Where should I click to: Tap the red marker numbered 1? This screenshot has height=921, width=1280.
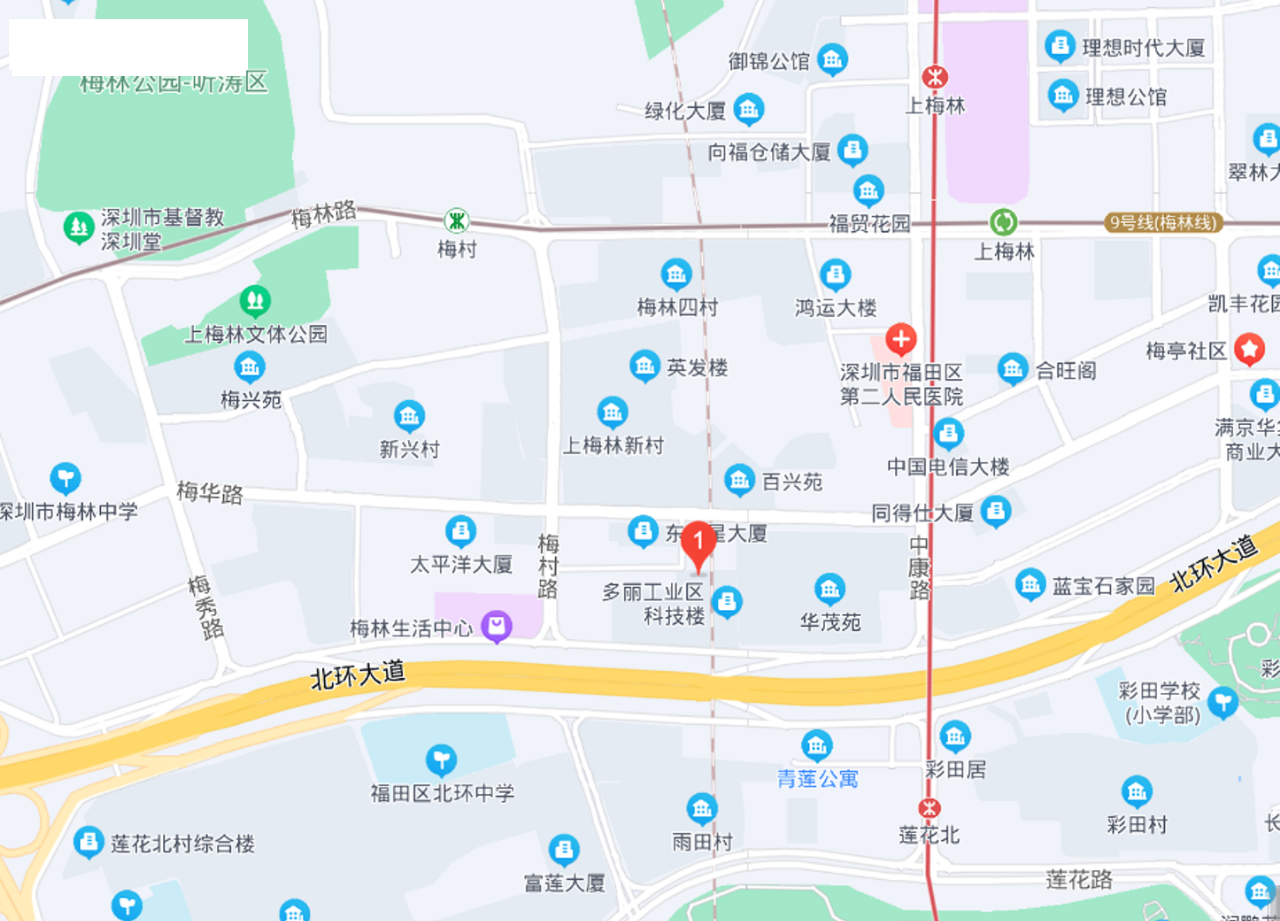point(698,543)
